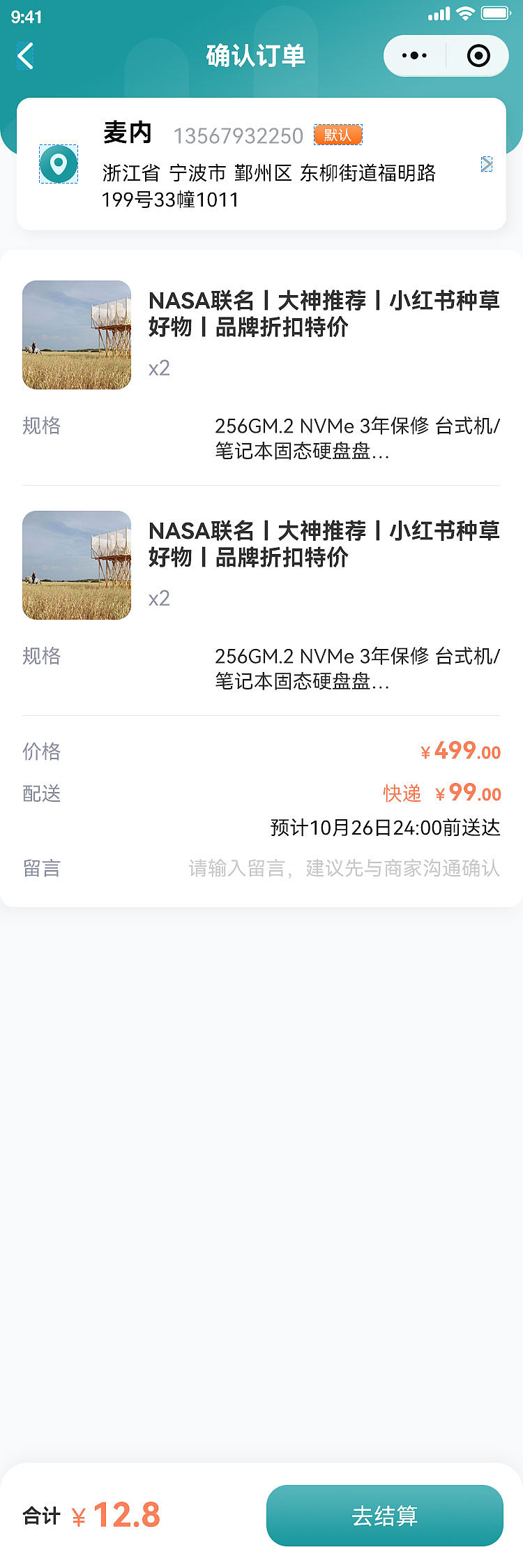Open the delivery time details

click(x=384, y=828)
